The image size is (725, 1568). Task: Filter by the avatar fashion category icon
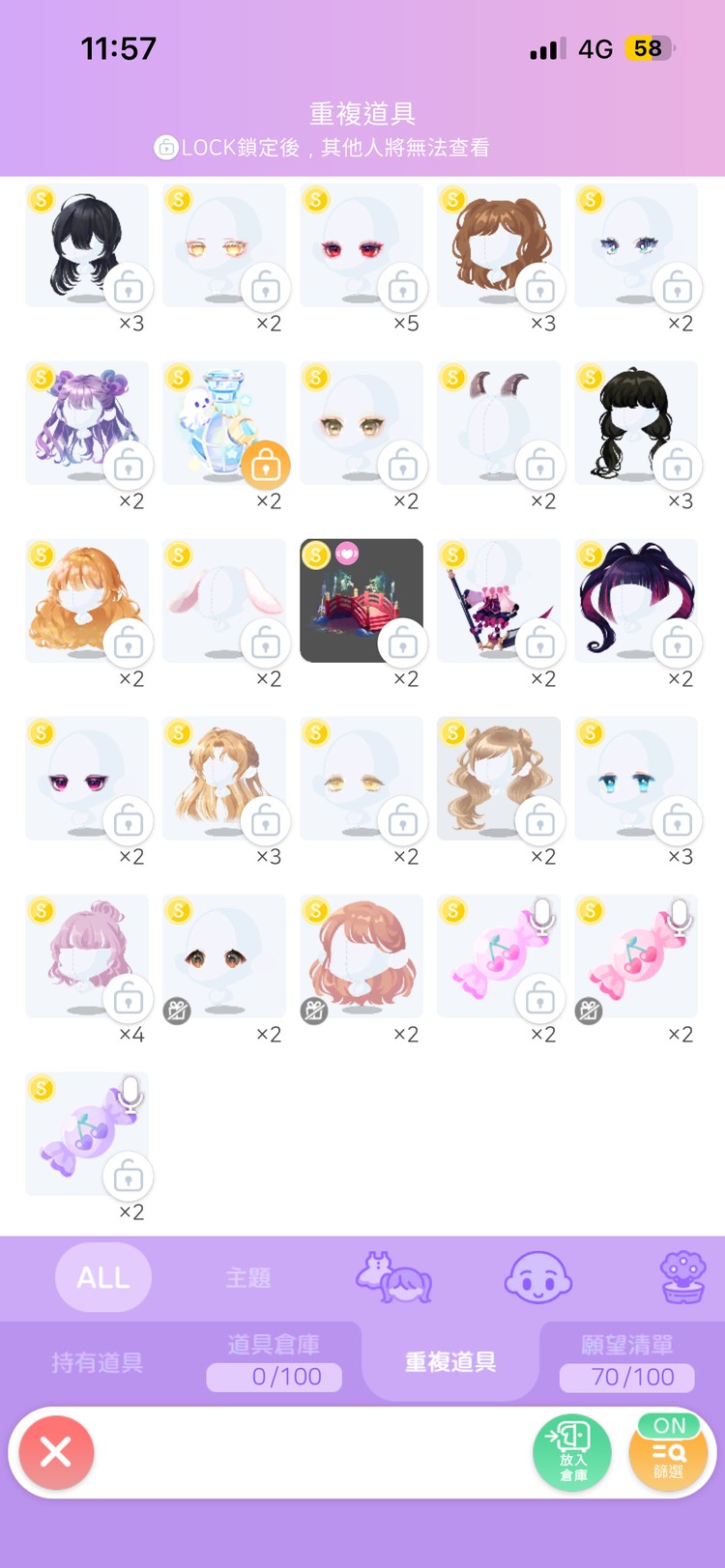pos(393,1277)
